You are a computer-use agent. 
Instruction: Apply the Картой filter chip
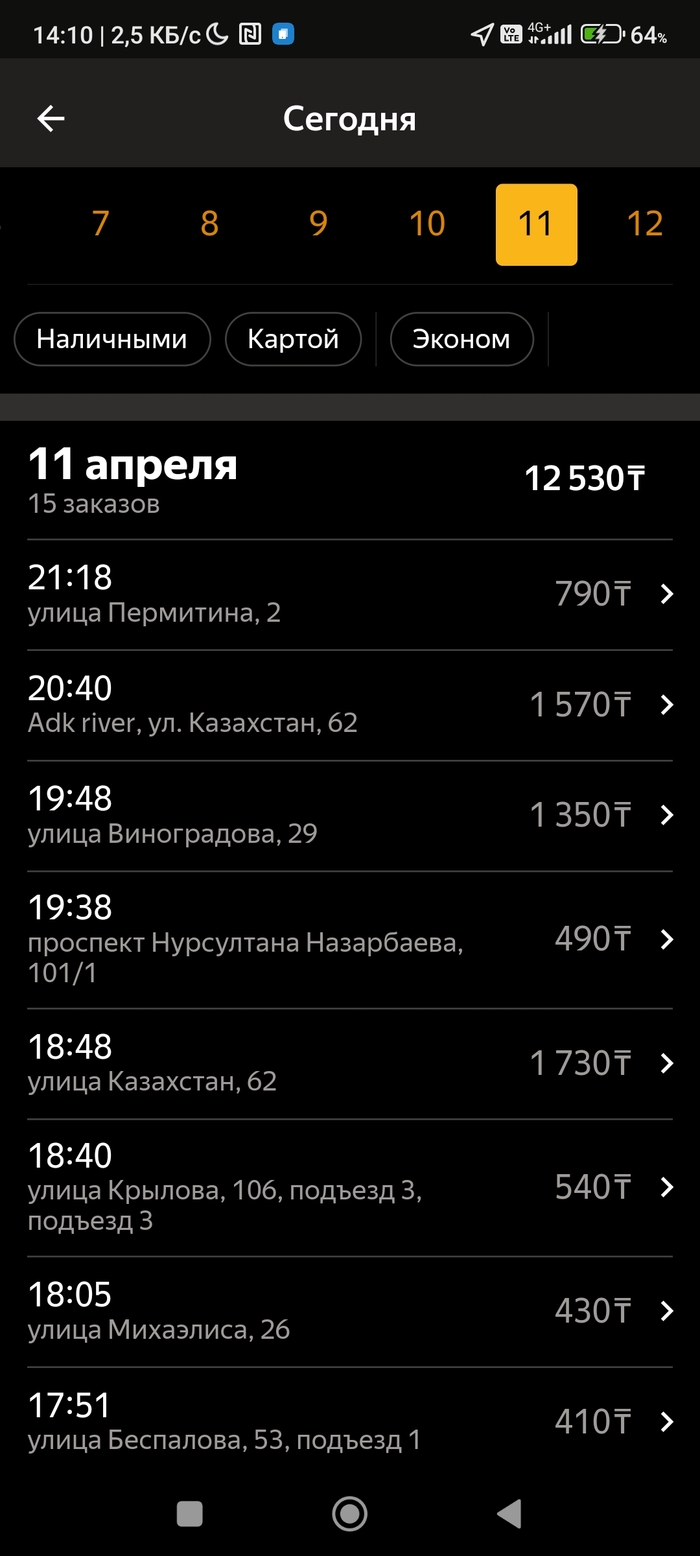tap(293, 339)
